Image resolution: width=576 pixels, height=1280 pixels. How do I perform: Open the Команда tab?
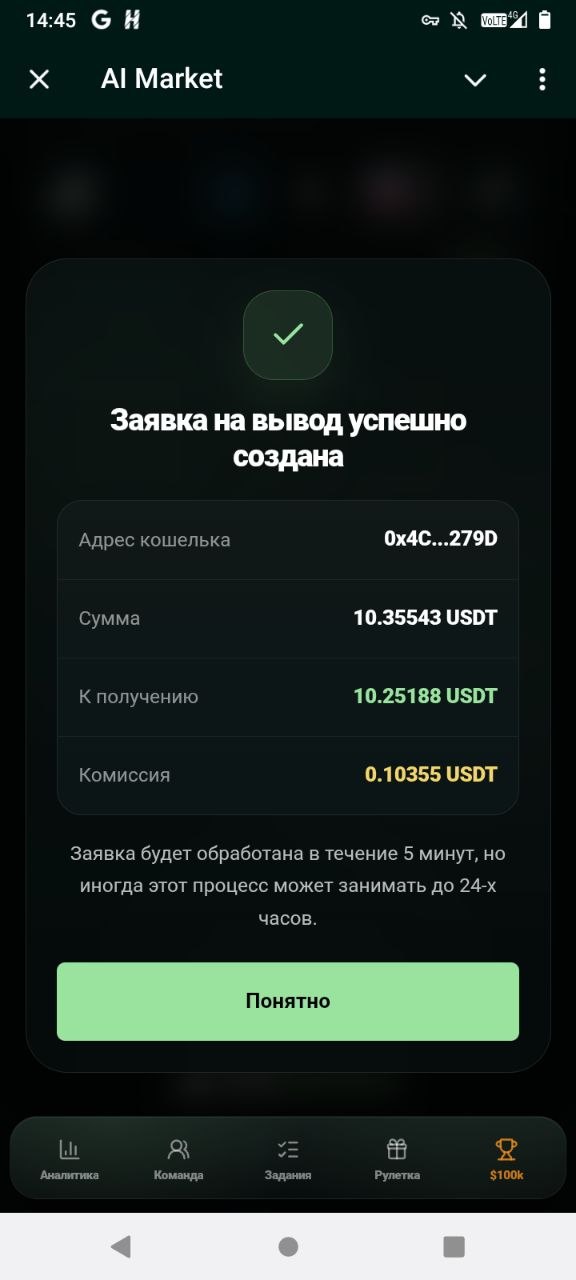pyautogui.click(x=179, y=1159)
